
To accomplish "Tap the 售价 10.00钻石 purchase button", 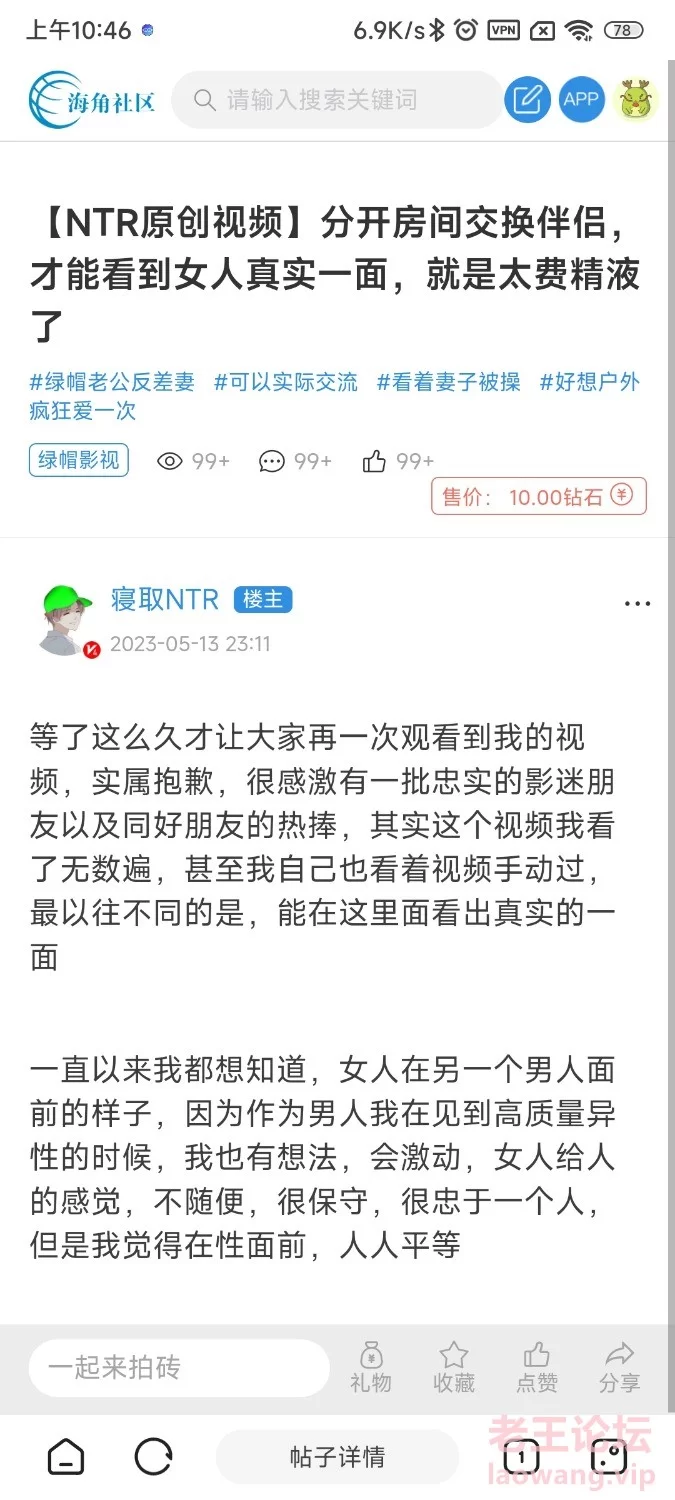I will [x=539, y=497].
